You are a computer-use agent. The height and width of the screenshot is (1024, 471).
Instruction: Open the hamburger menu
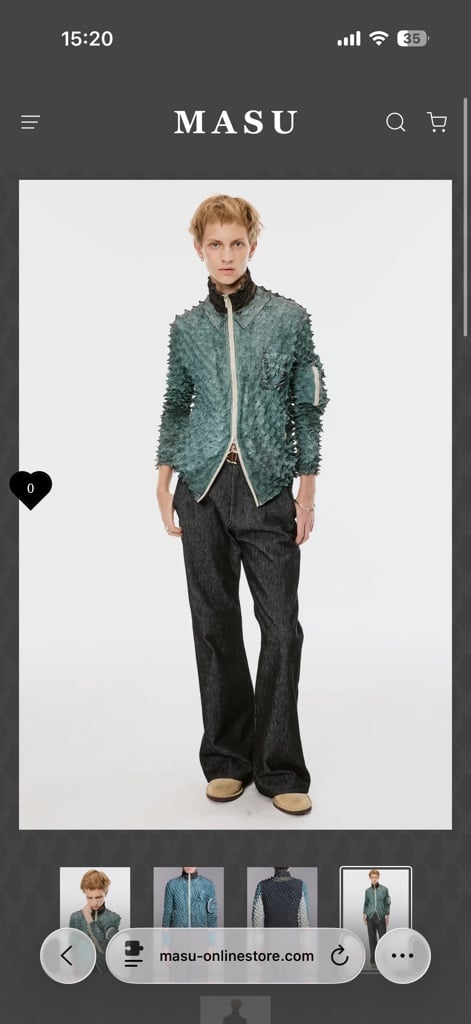pyautogui.click(x=30, y=122)
